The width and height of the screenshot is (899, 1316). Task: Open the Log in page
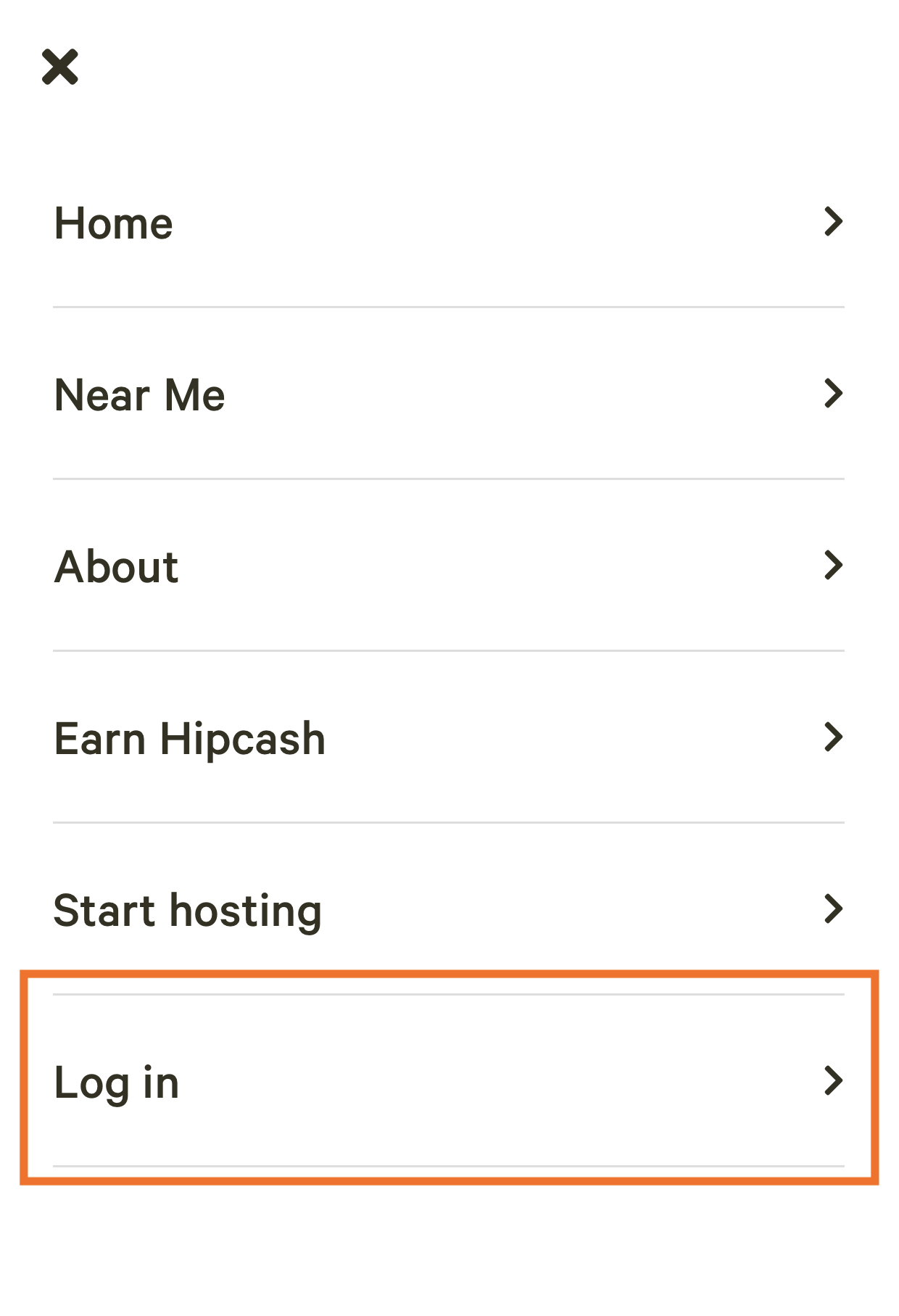pyautogui.click(x=116, y=1082)
